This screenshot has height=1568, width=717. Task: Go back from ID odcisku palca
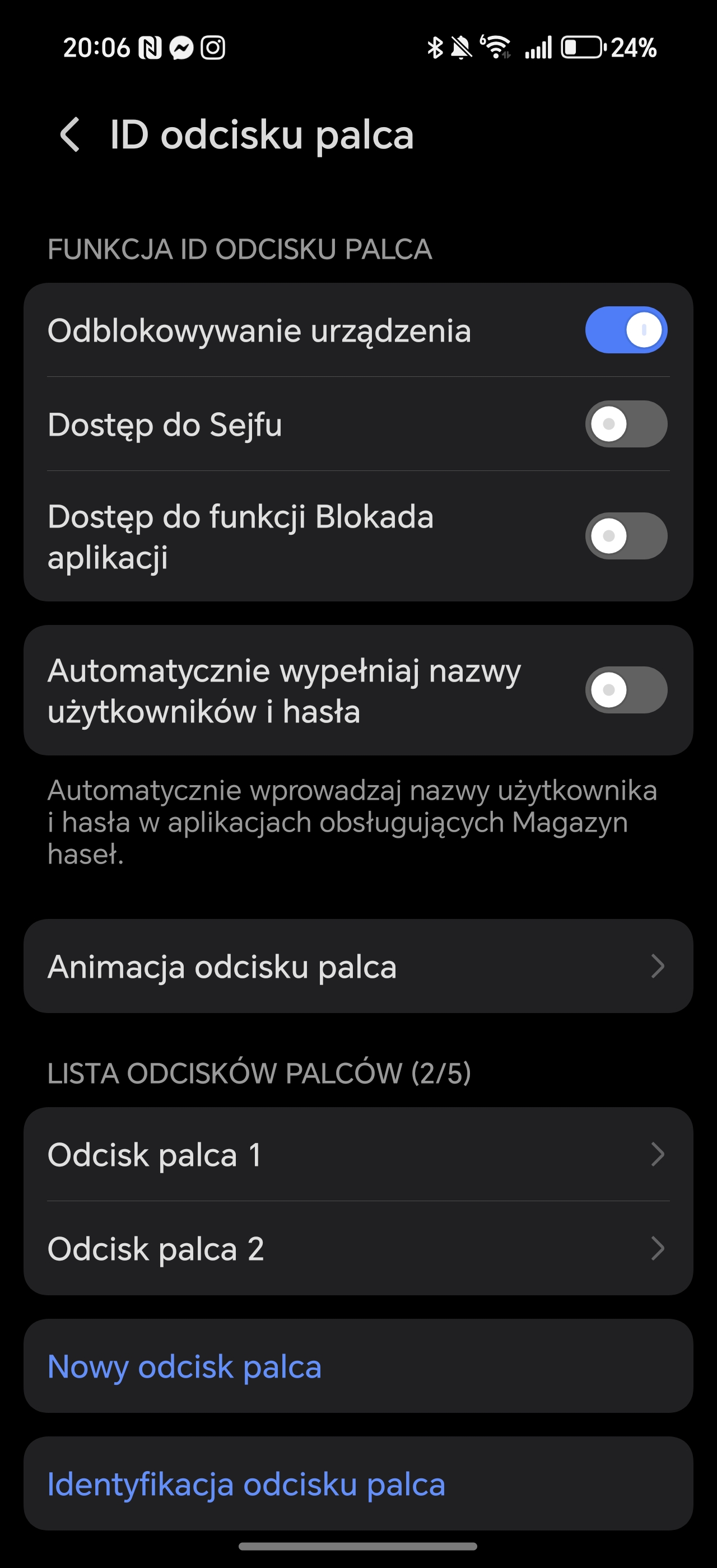(70, 134)
